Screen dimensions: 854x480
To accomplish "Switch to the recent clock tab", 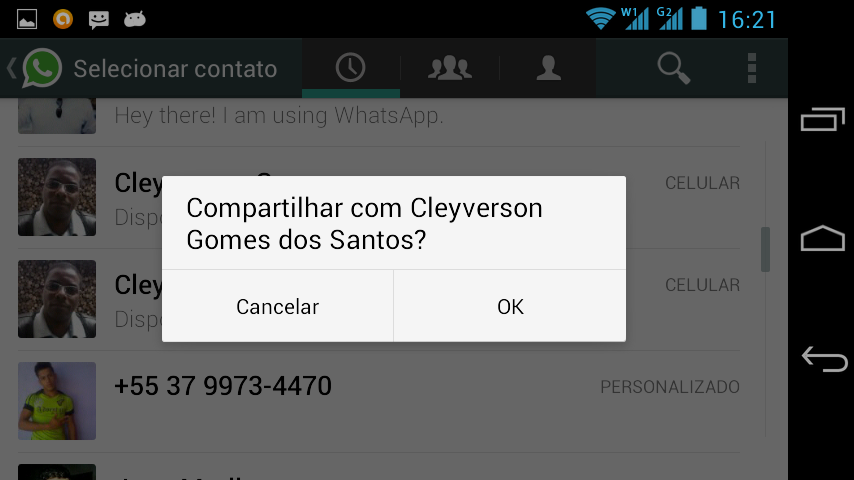I will [350, 68].
